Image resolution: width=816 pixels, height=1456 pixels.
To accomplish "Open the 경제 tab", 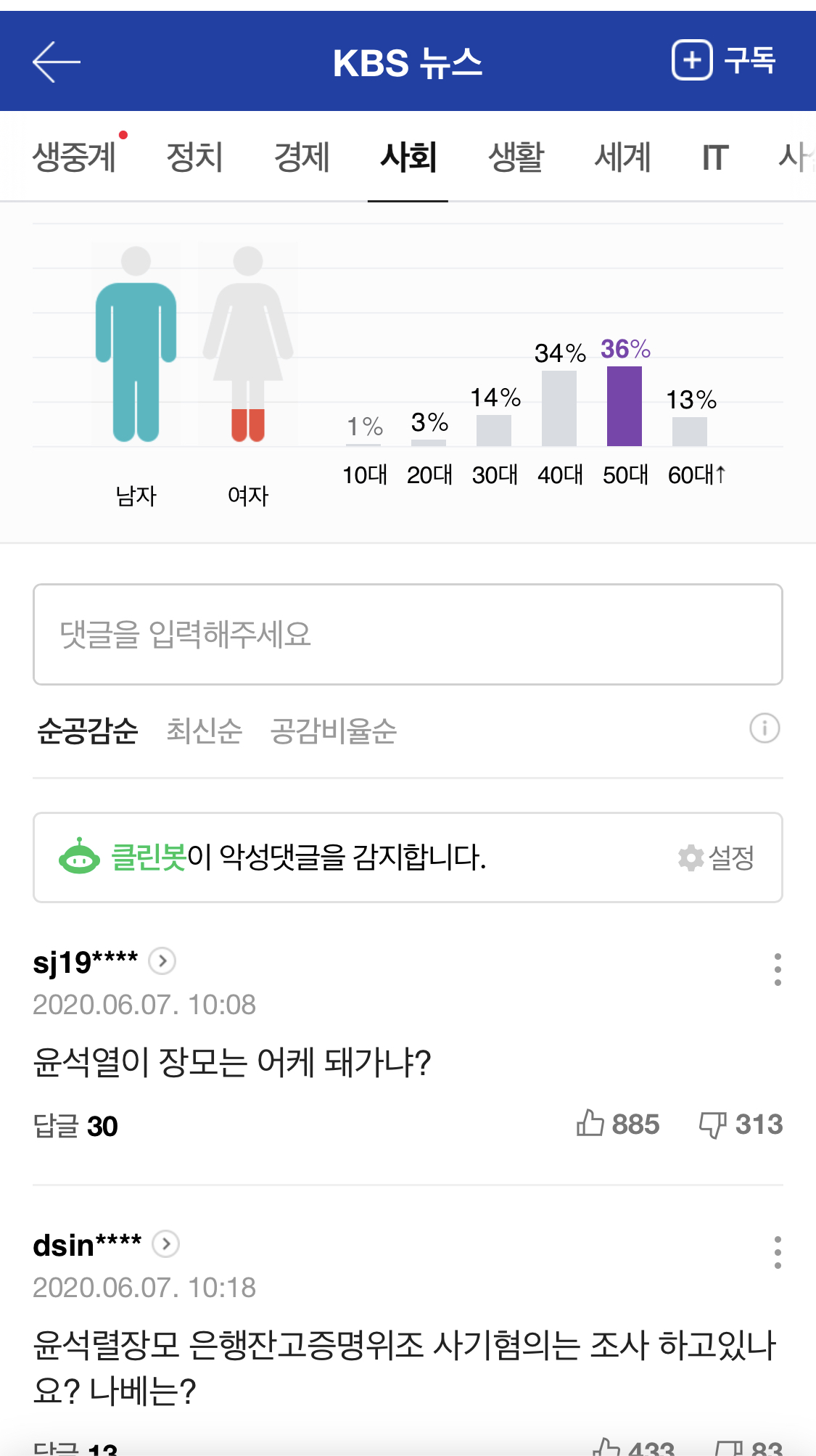I will coord(301,157).
